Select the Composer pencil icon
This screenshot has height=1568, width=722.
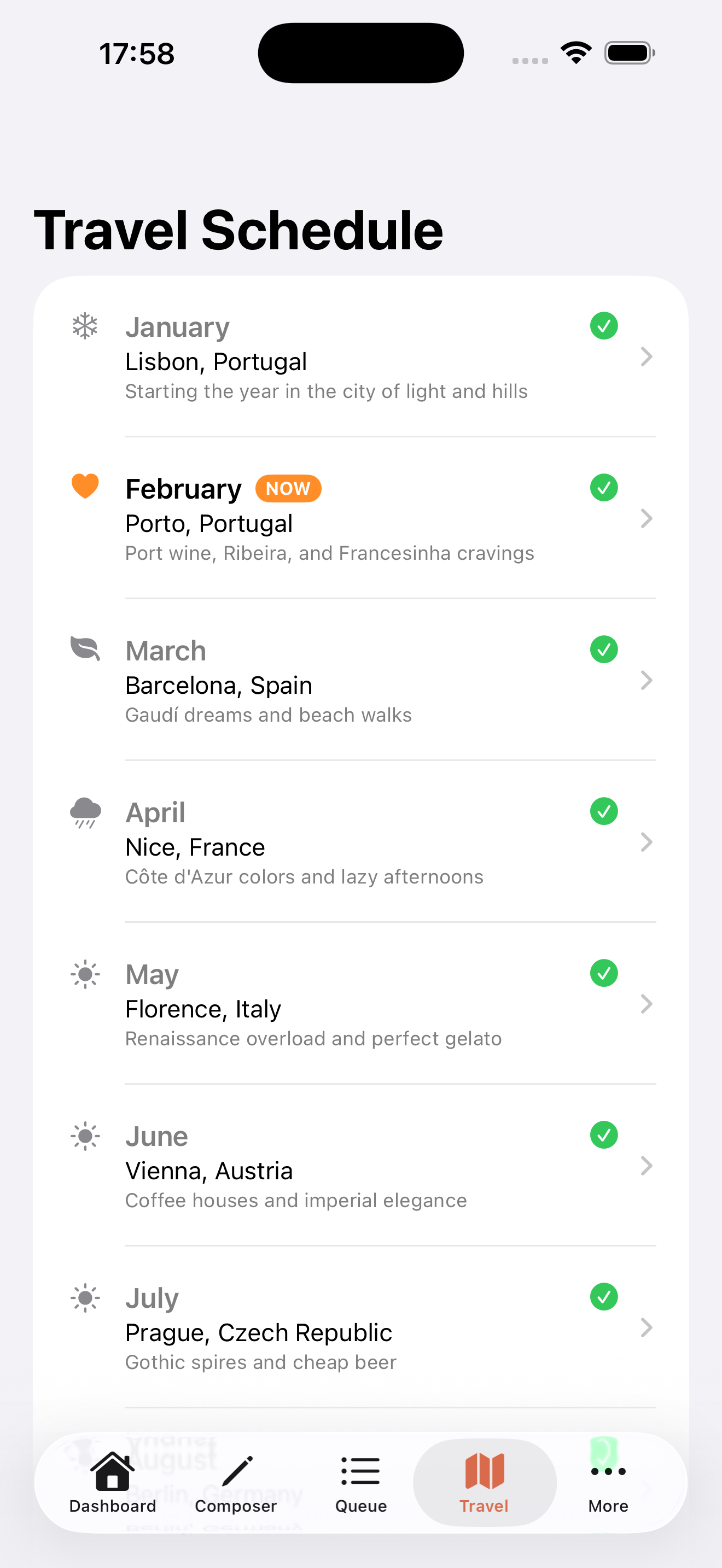coord(236,1471)
